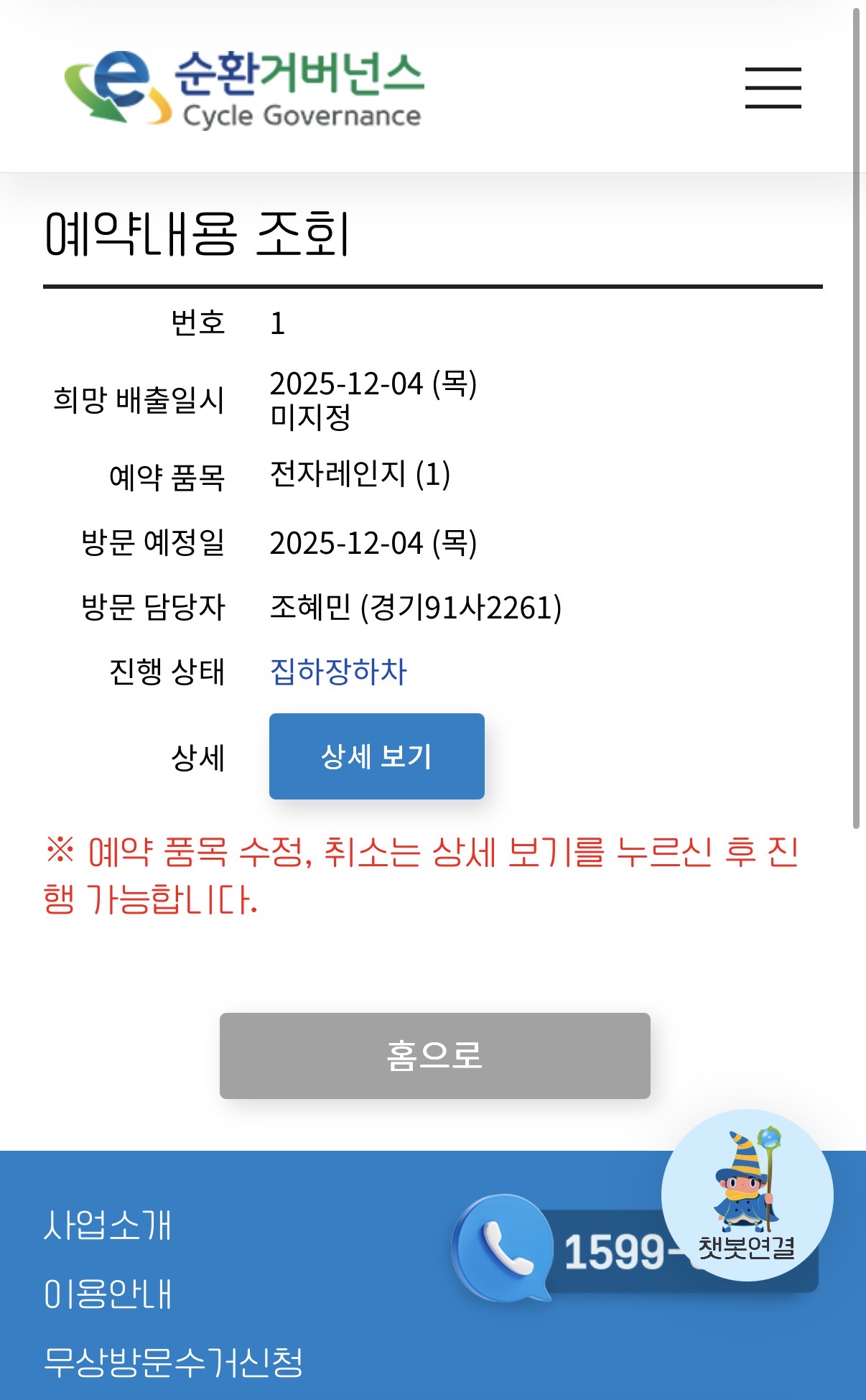Viewport: 866px width, 1400px height.
Task: Go to home with 홈으로 button
Action: pos(434,1055)
